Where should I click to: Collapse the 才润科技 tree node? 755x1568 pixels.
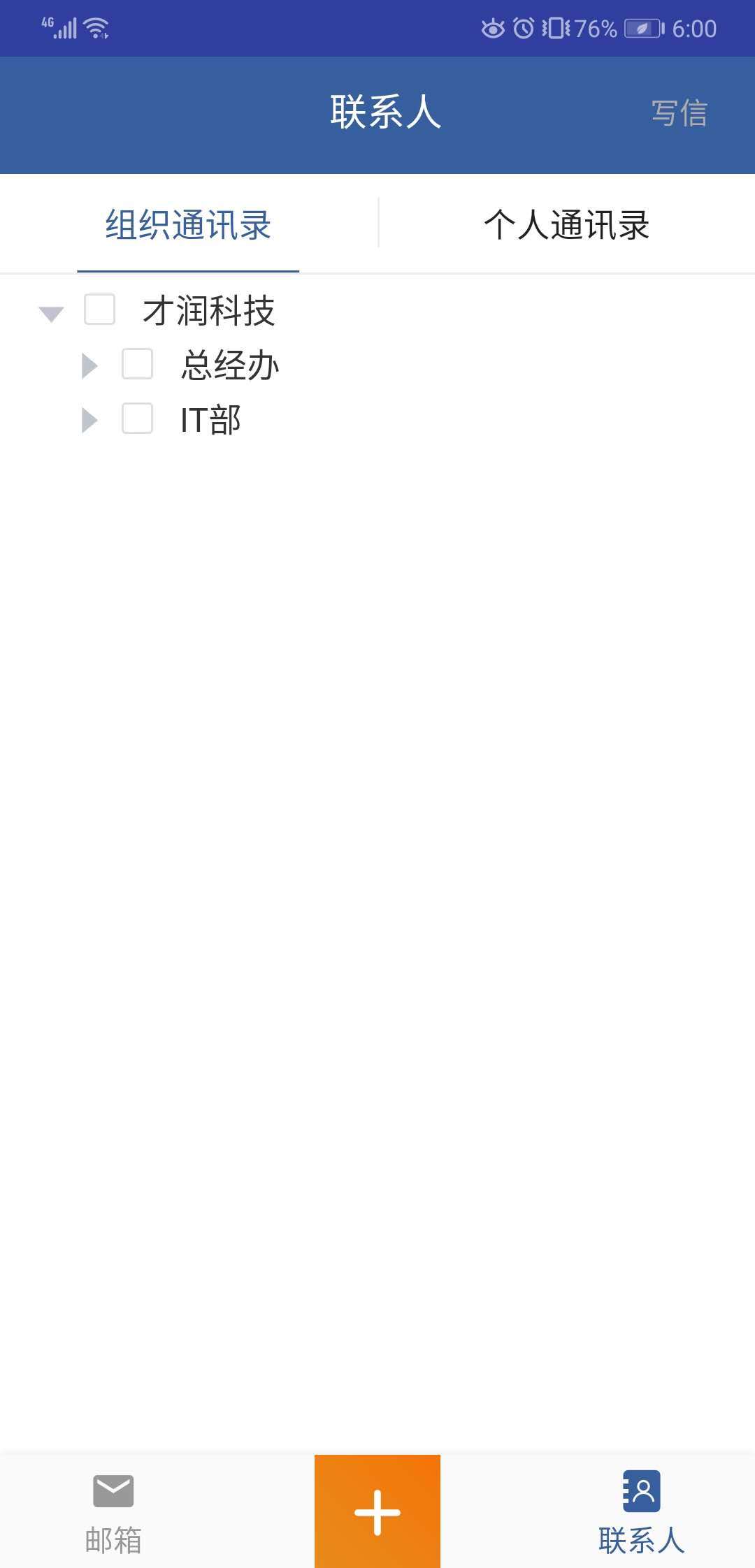click(x=51, y=313)
